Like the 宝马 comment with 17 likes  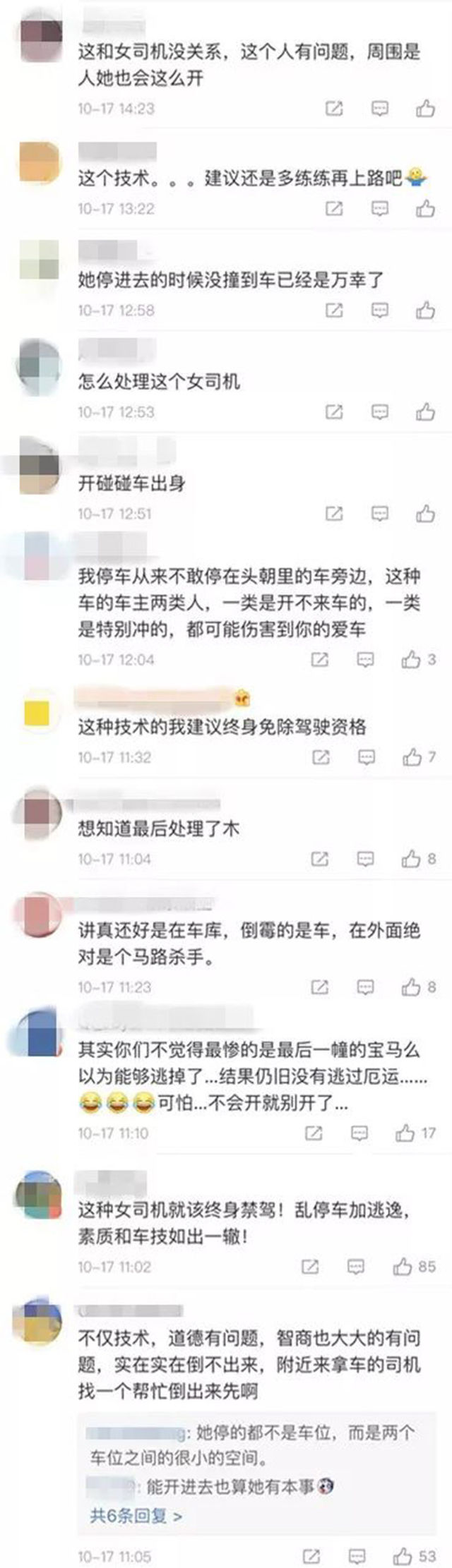click(x=405, y=1133)
